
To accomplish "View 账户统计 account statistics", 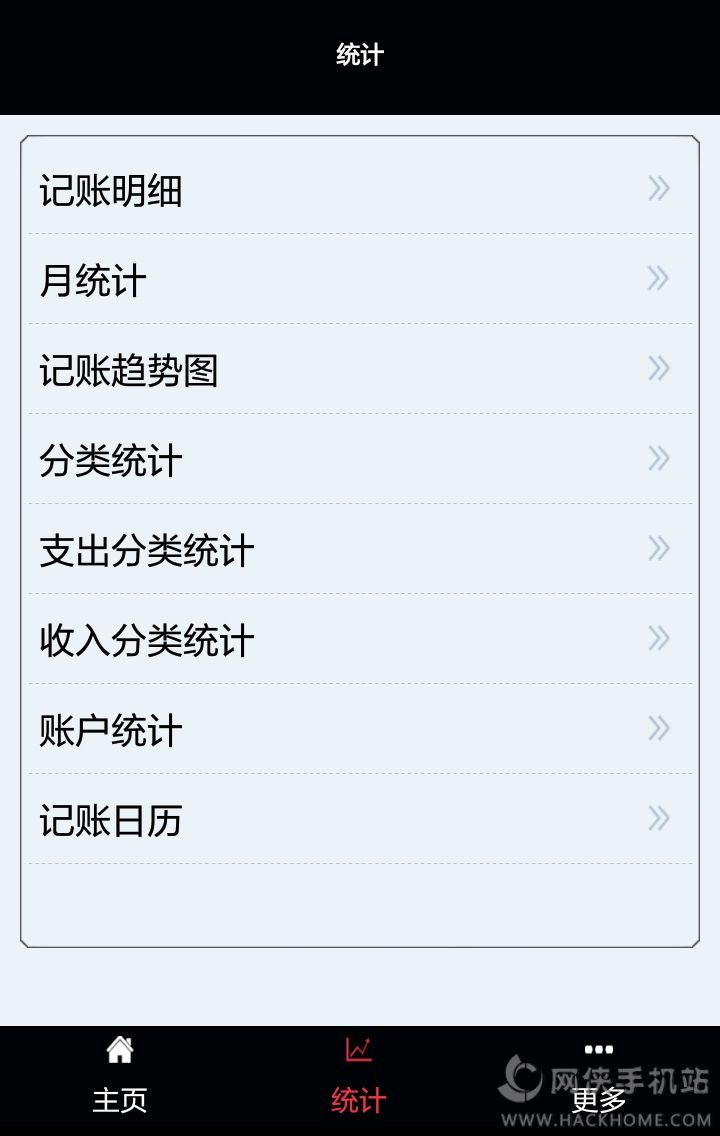I will tap(358, 730).
